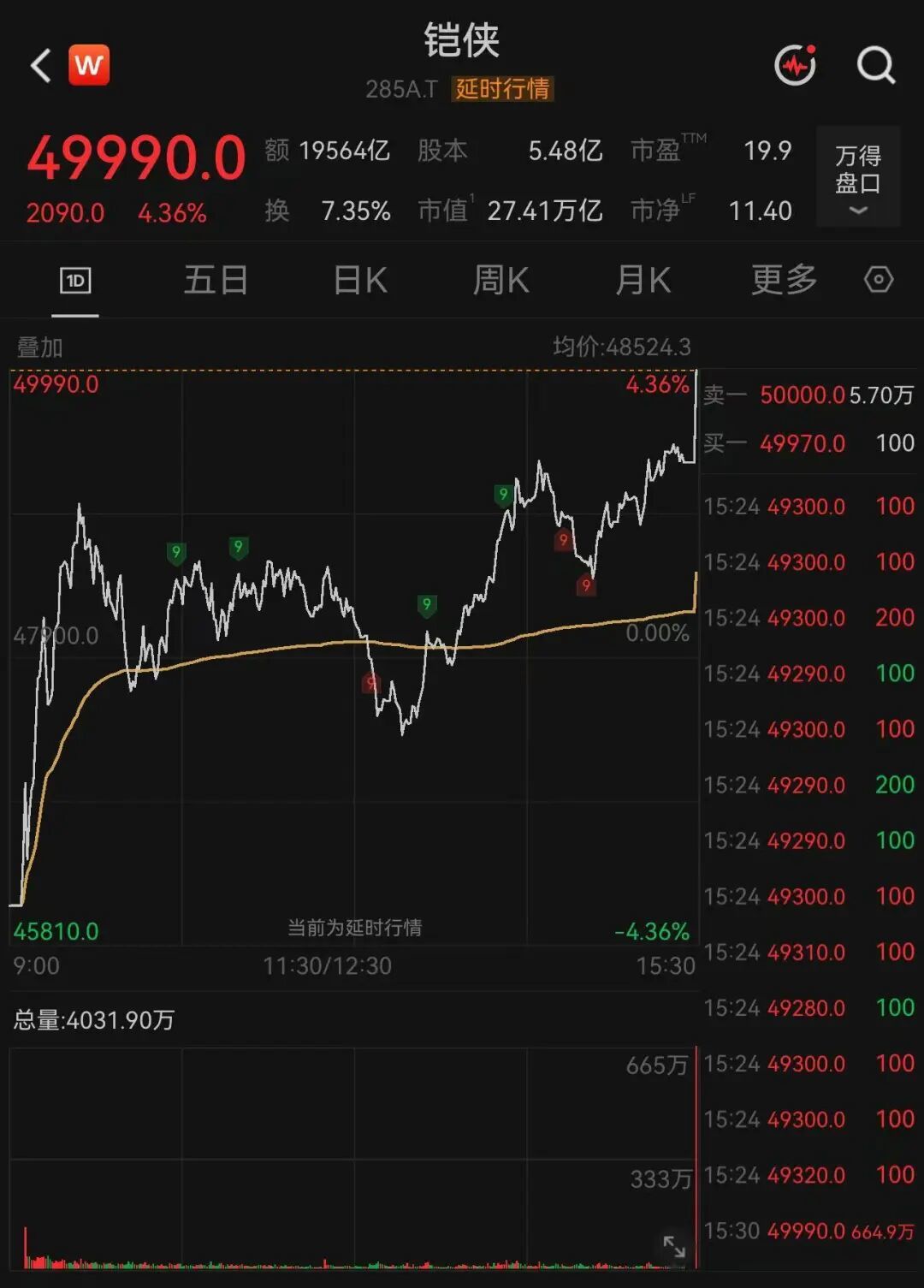
Task: Tap the red W logo icon
Action: (89, 65)
